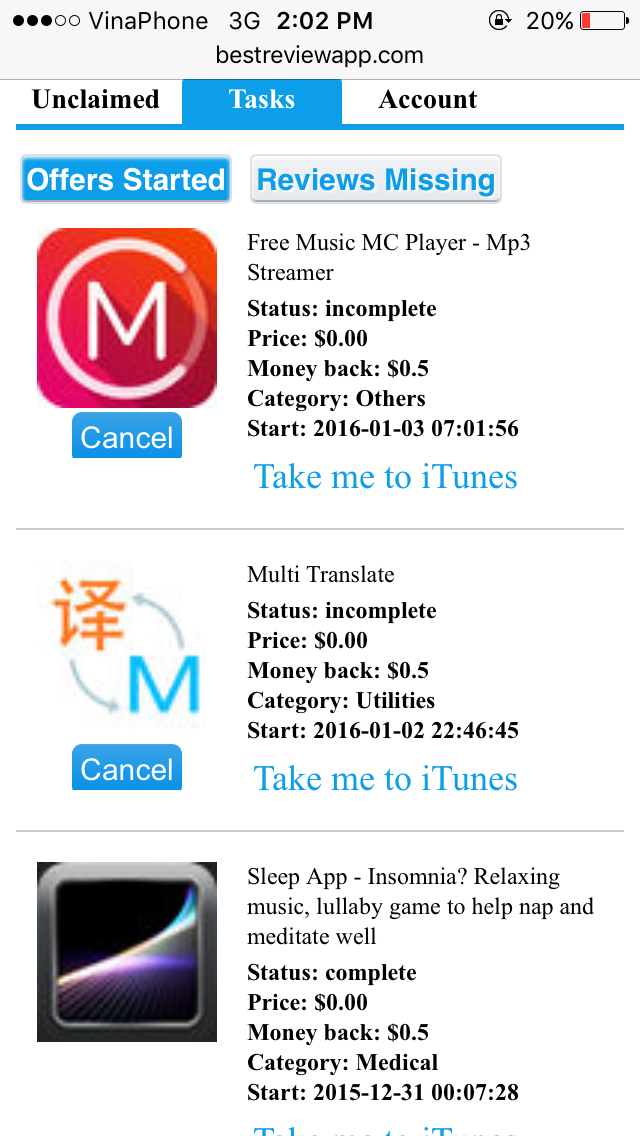Tap the bestreviewapp.com address bar
The image size is (640, 1136).
point(320,56)
